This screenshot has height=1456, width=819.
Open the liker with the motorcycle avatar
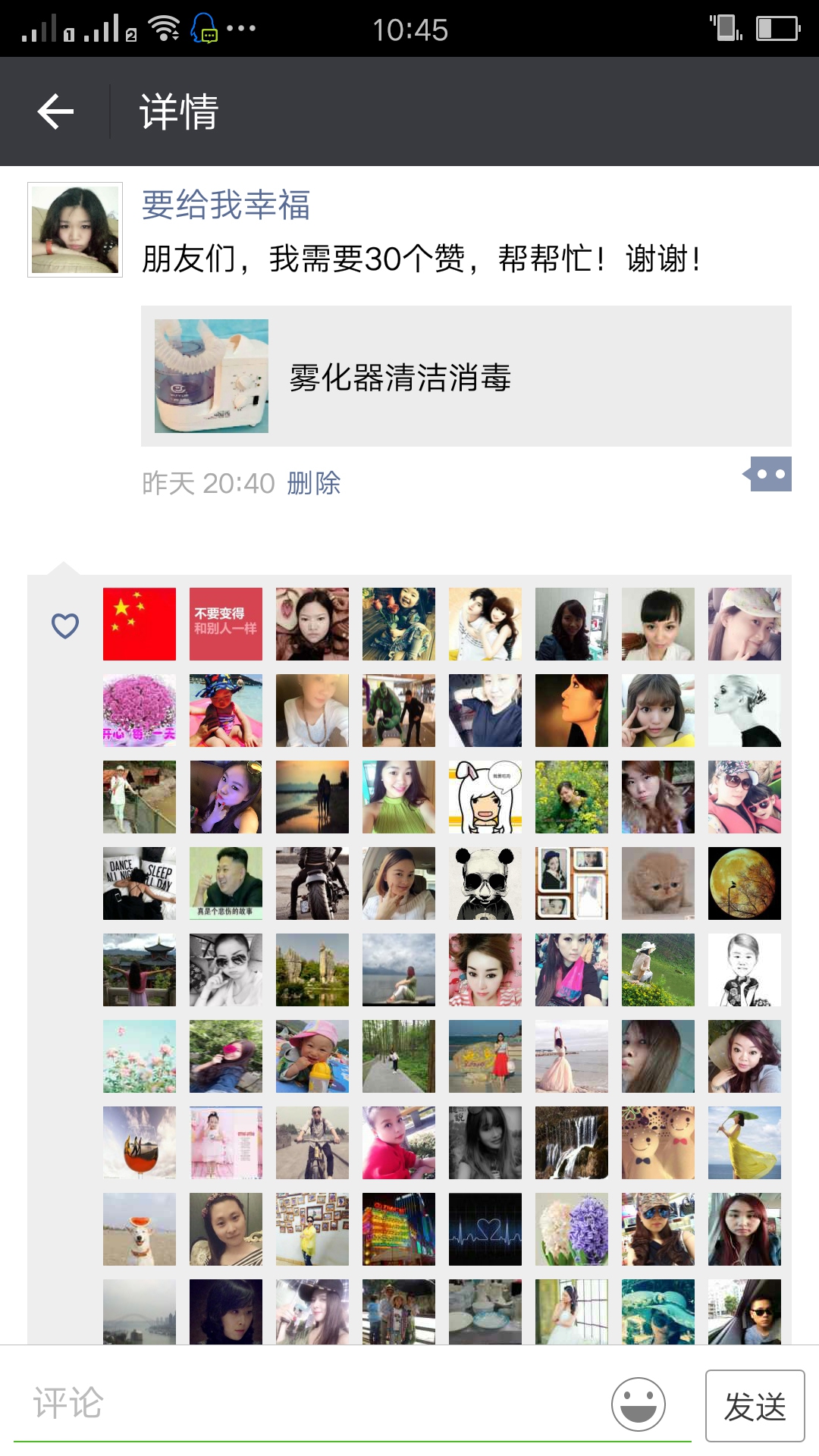[312, 883]
